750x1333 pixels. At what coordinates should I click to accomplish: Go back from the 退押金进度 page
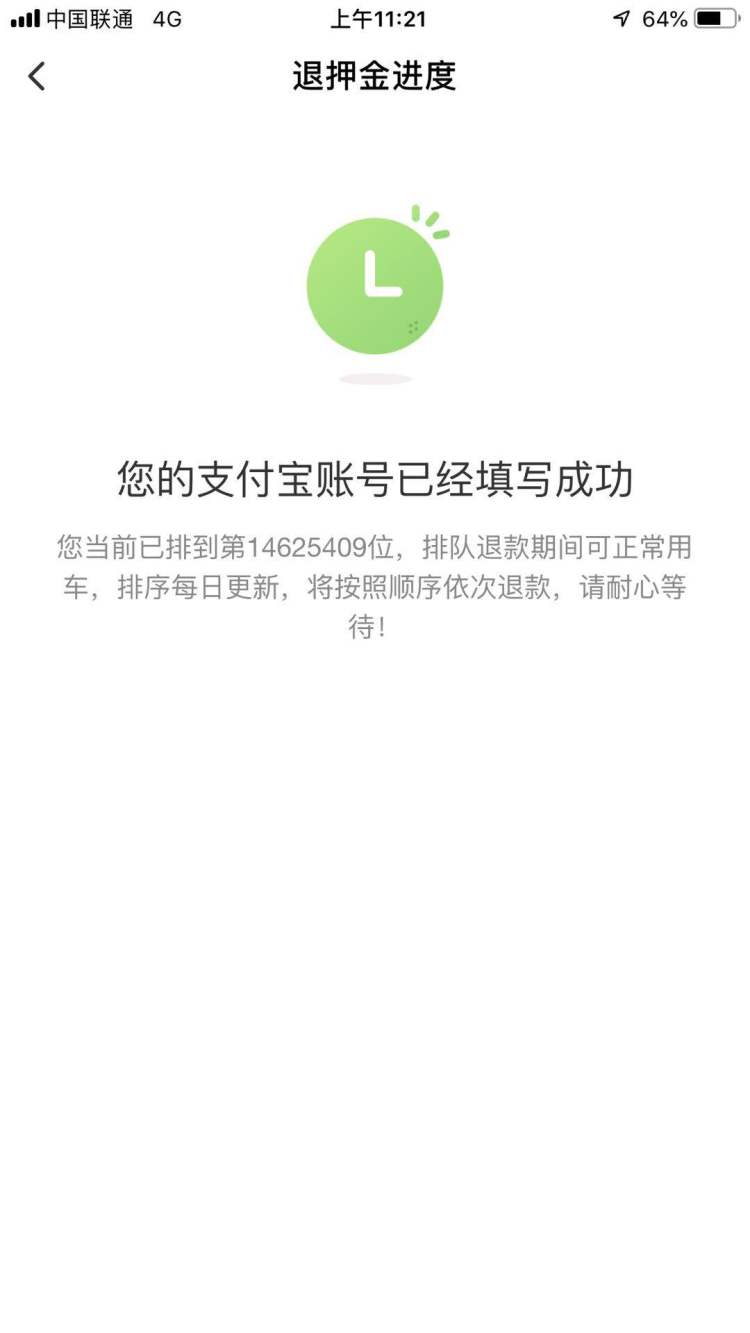point(37,76)
